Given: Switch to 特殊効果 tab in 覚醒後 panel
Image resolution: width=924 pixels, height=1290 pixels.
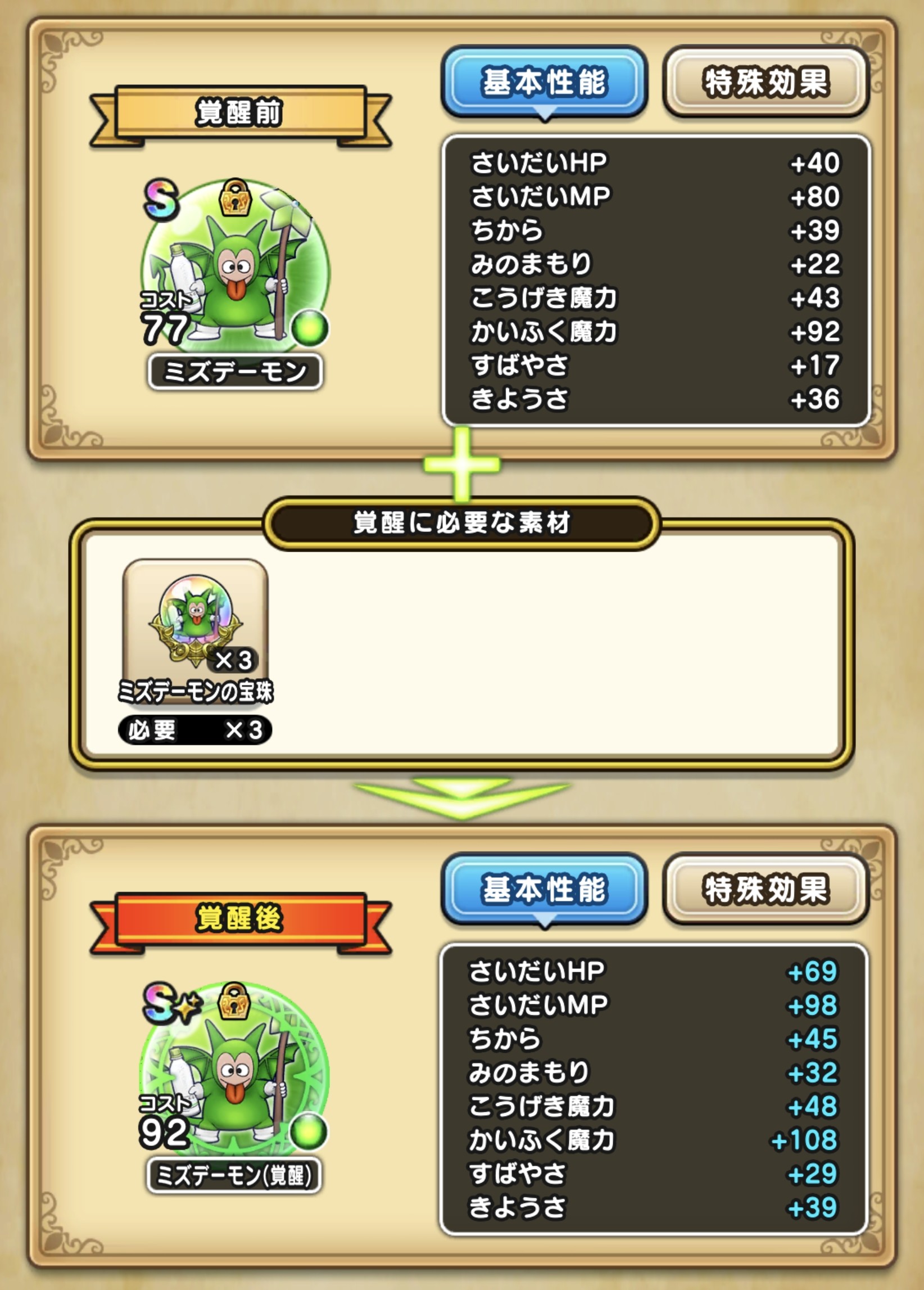Looking at the screenshot, I should pos(766,890).
